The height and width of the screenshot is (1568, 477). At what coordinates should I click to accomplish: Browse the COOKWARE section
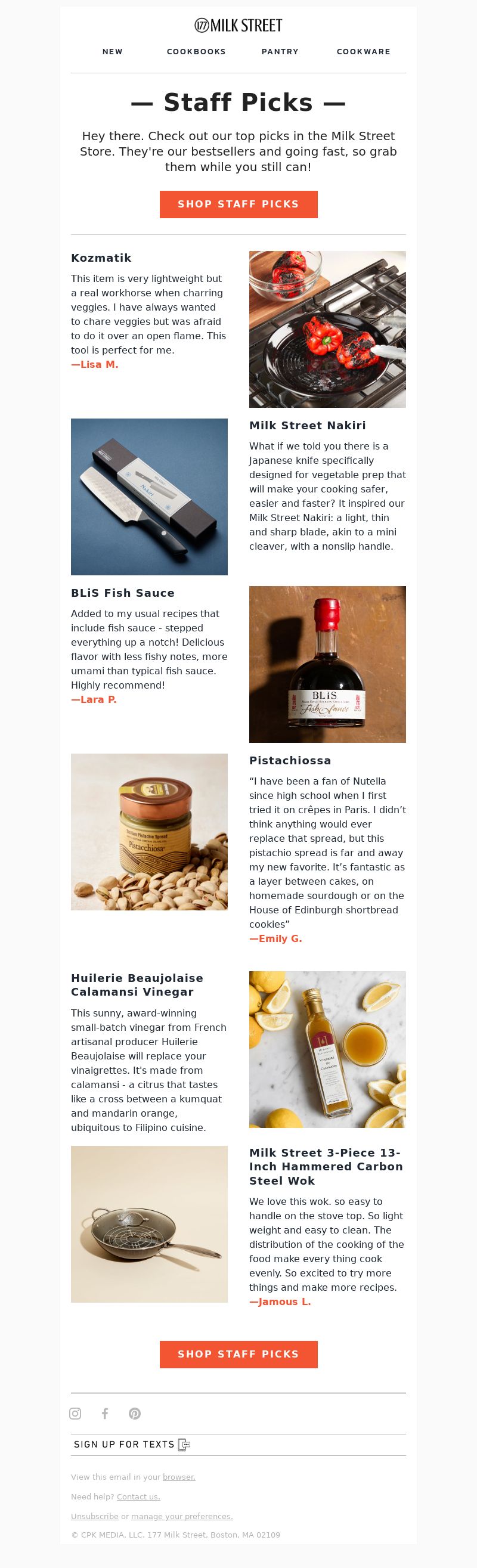(363, 52)
